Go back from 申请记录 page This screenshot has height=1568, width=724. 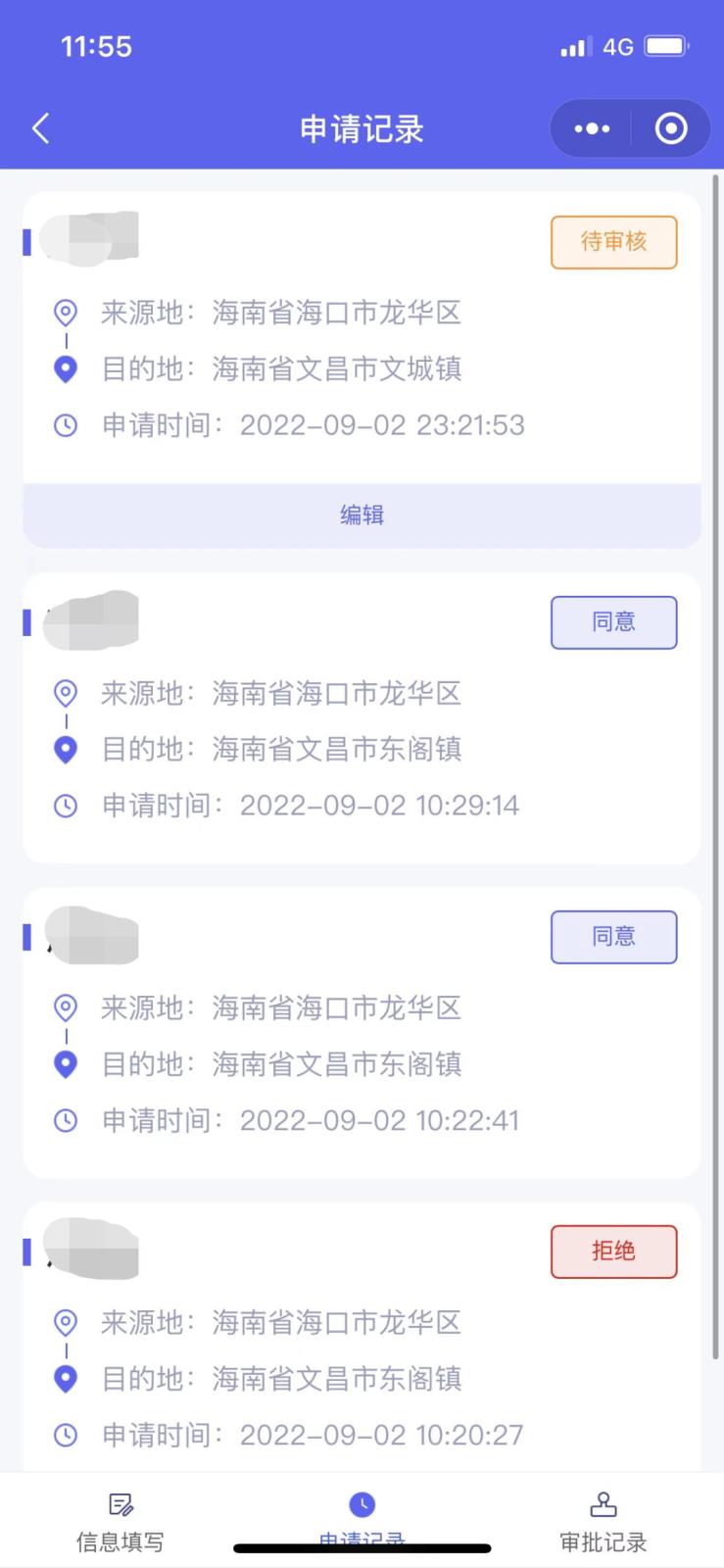click(41, 128)
